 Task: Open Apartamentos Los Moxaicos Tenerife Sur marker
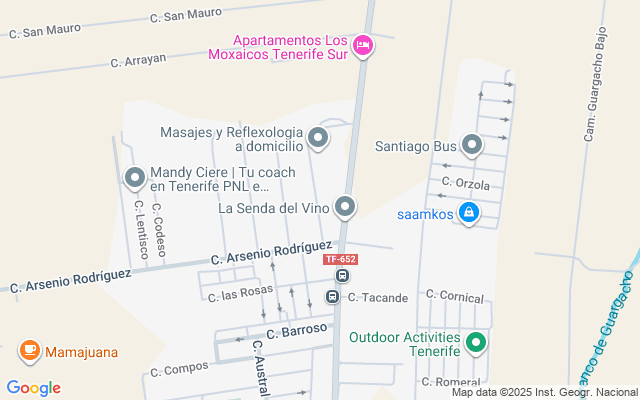(364, 45)
